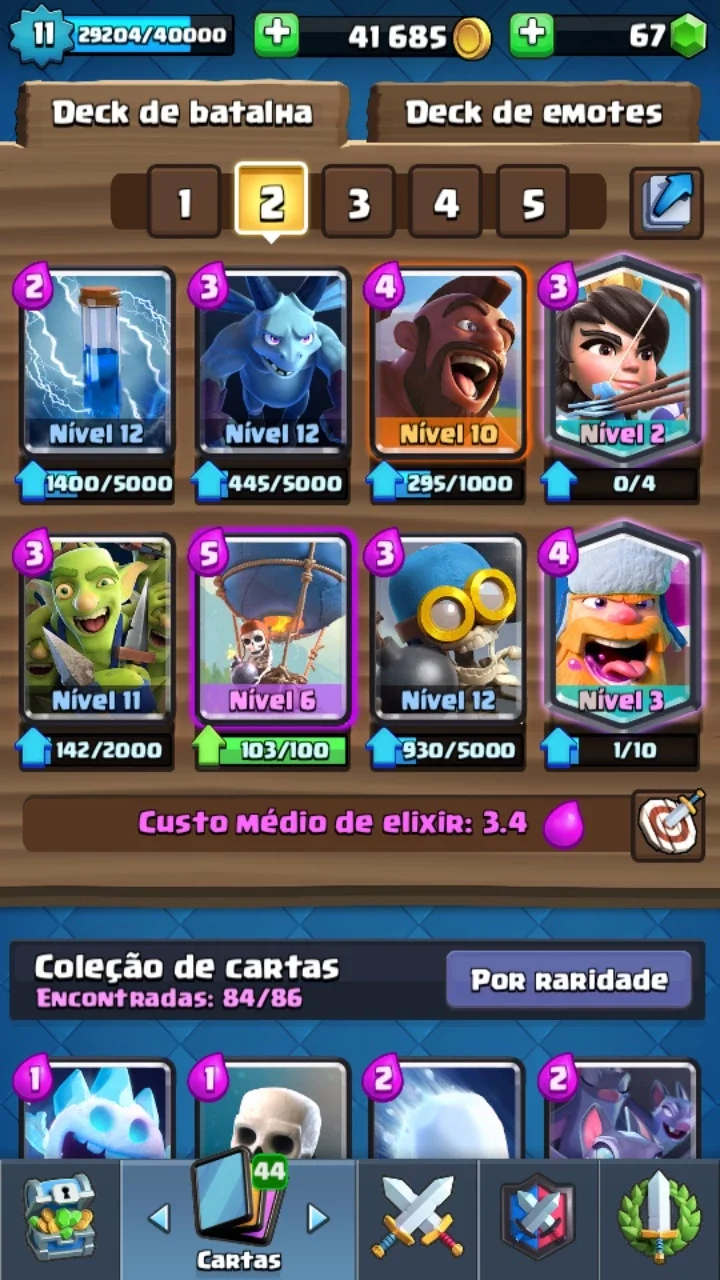The height and width of the screenshot is (1280, 720).
Task: Select deck slot 3
Action: point(358,202)
